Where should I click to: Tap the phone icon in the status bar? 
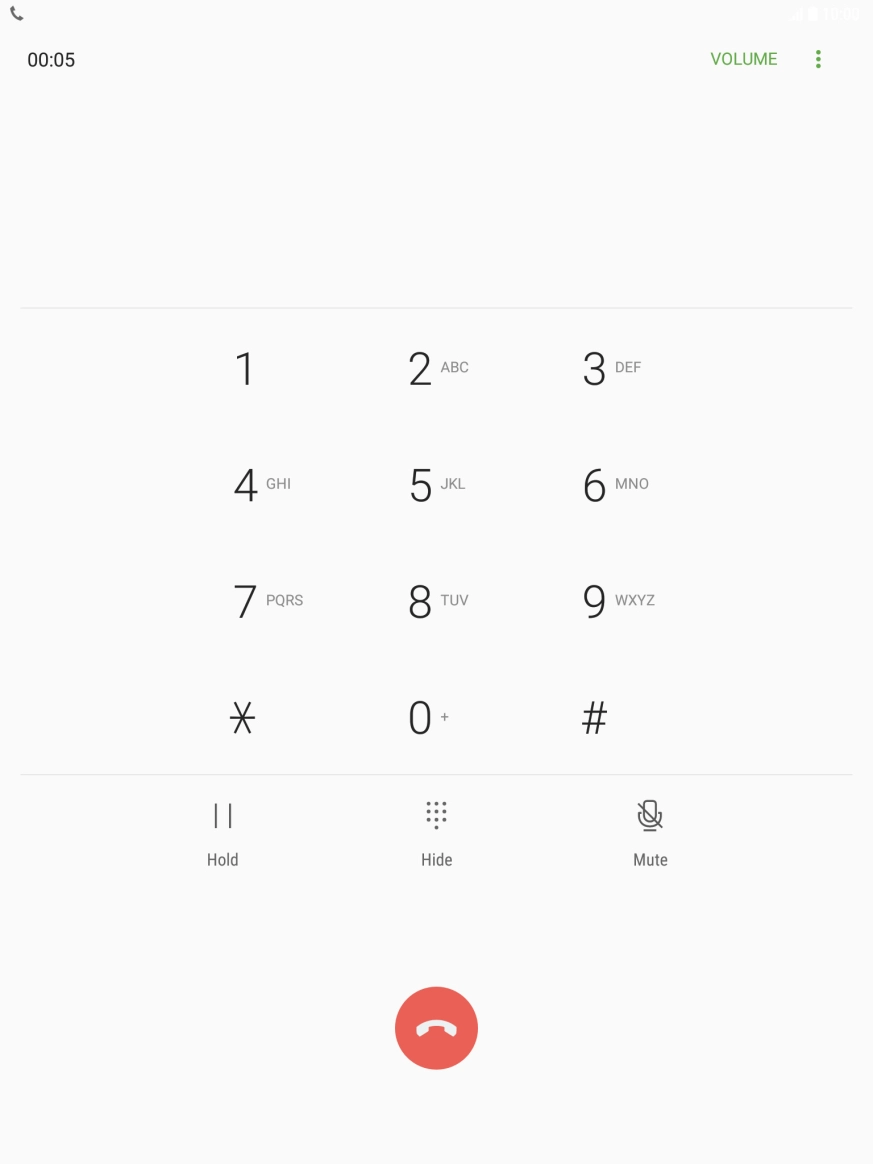point(16,14)
